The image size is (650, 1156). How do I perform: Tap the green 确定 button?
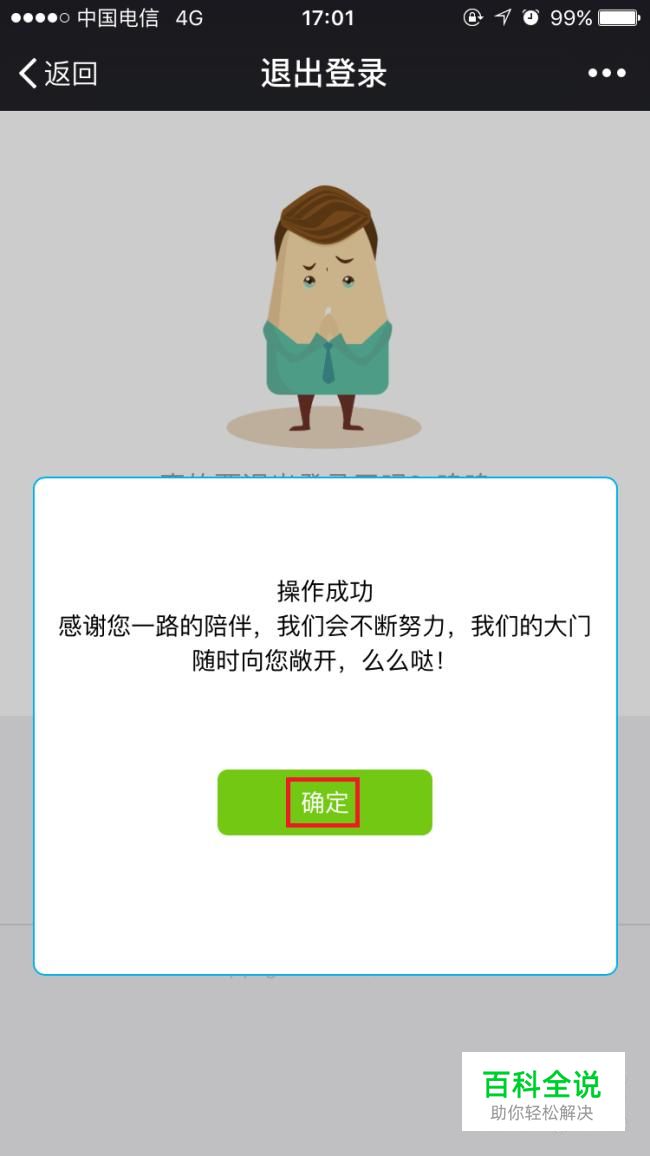(324, 802)
